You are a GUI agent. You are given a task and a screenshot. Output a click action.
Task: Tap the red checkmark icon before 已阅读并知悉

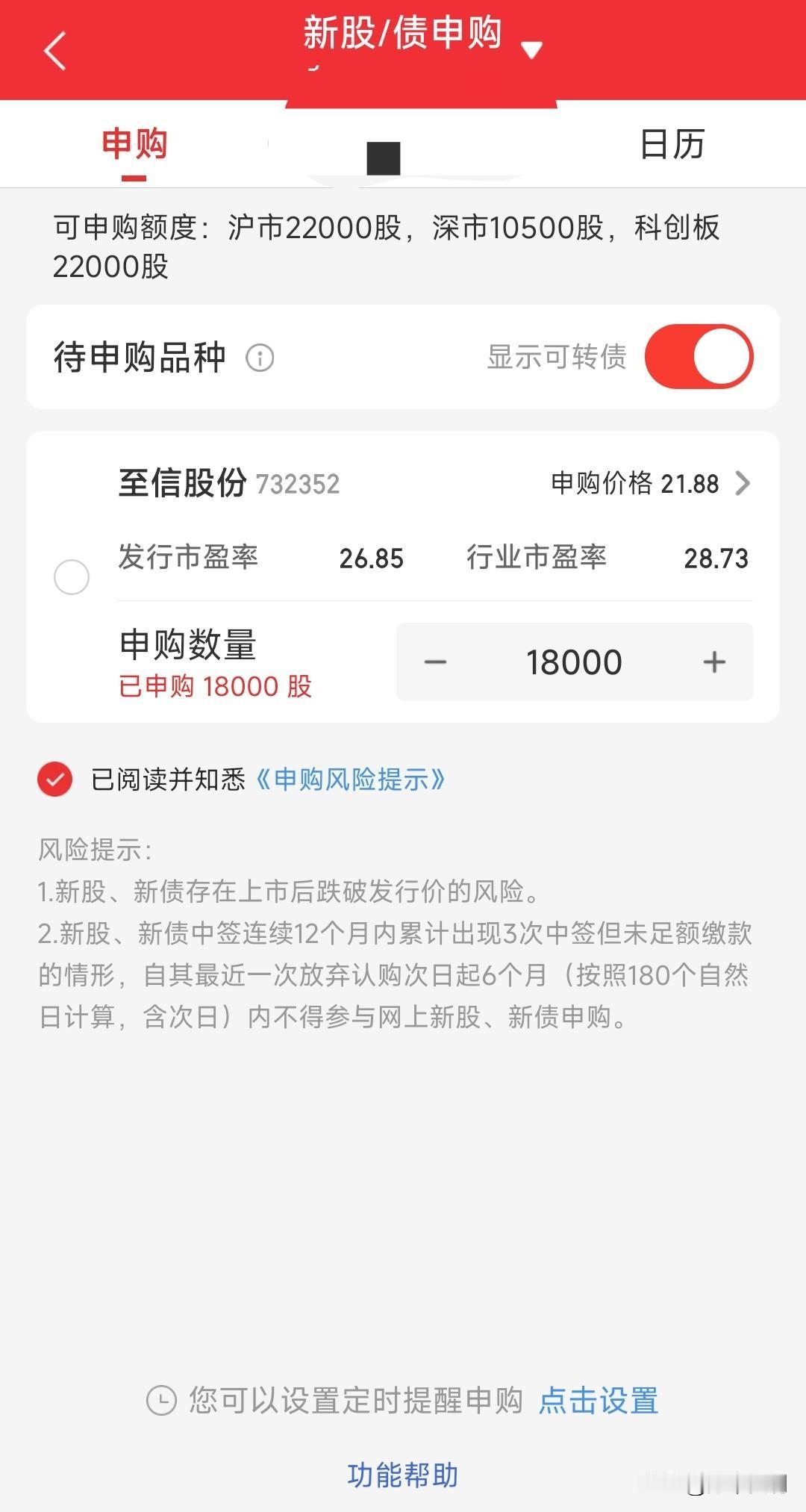(54, 780)
